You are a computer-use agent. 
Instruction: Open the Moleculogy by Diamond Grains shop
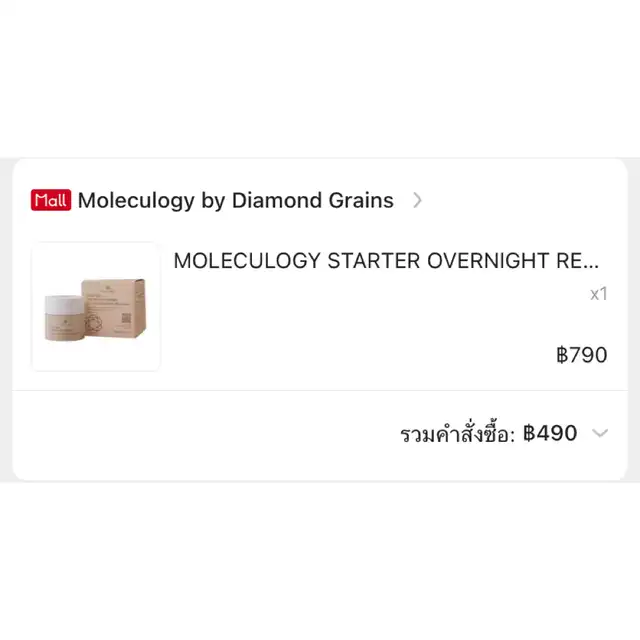coord(235,200)
